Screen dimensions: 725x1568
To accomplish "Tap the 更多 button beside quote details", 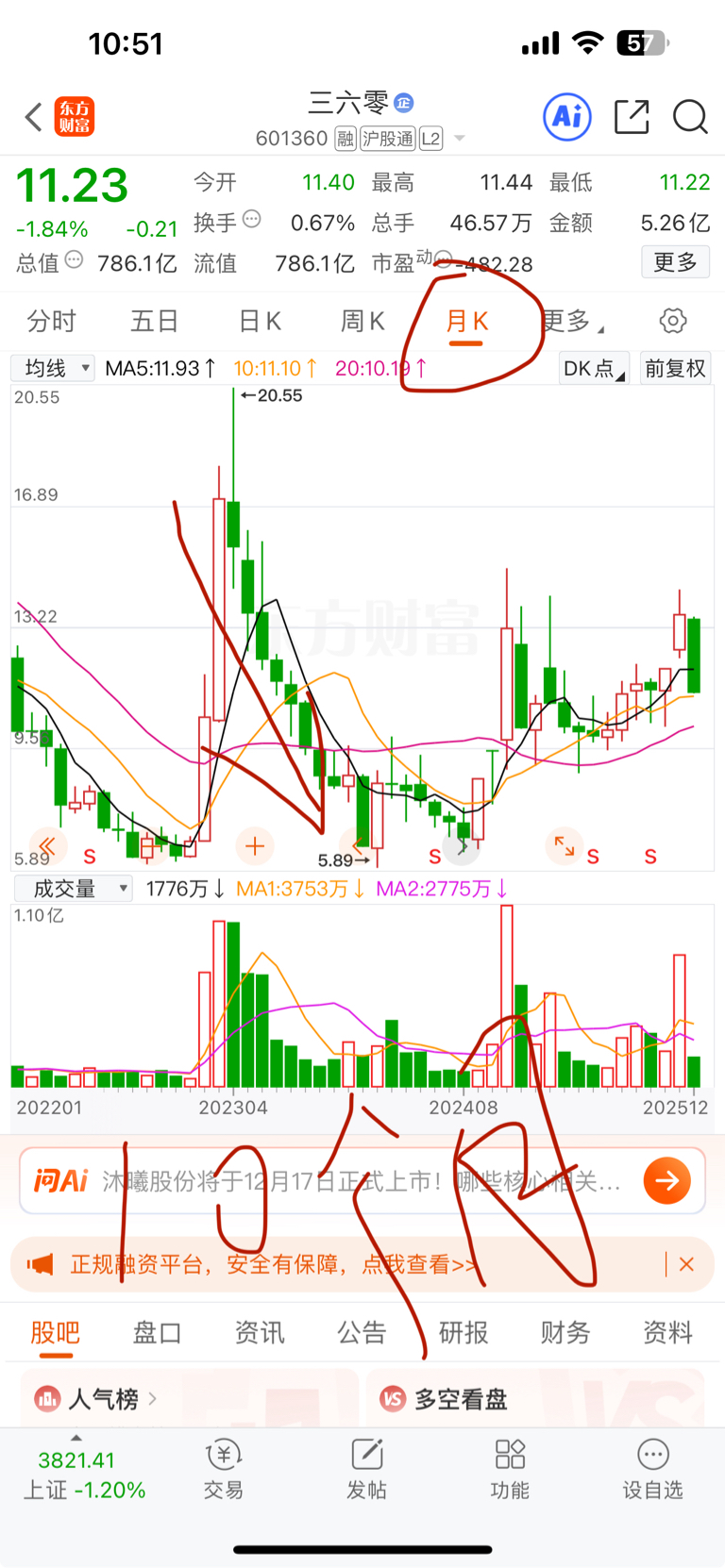I will click(x=675, y=262).
